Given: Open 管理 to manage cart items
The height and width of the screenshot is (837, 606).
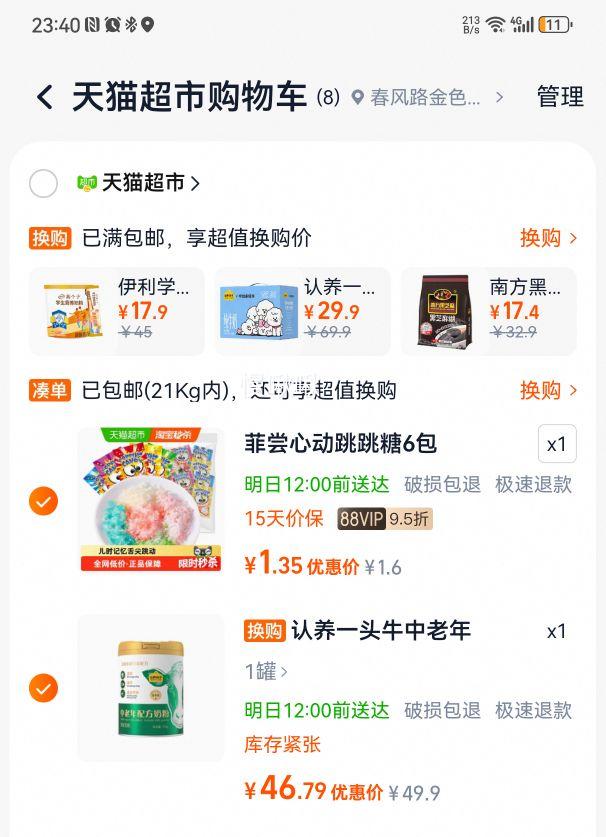Looking at the screenshot, I should 559,97.
